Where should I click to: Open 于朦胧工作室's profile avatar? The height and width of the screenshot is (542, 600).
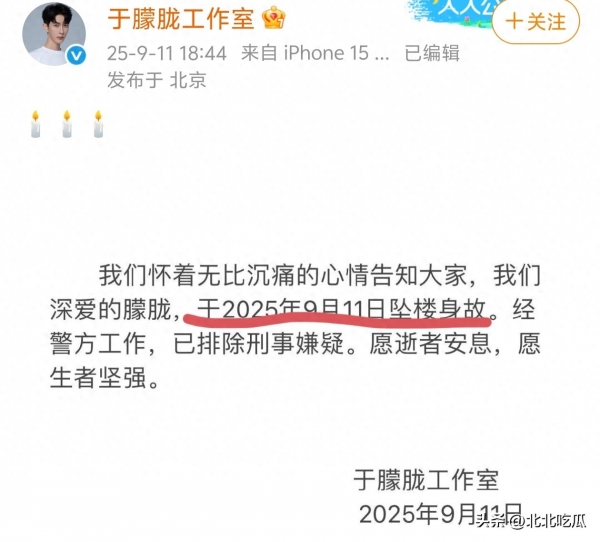pos(53,35)
